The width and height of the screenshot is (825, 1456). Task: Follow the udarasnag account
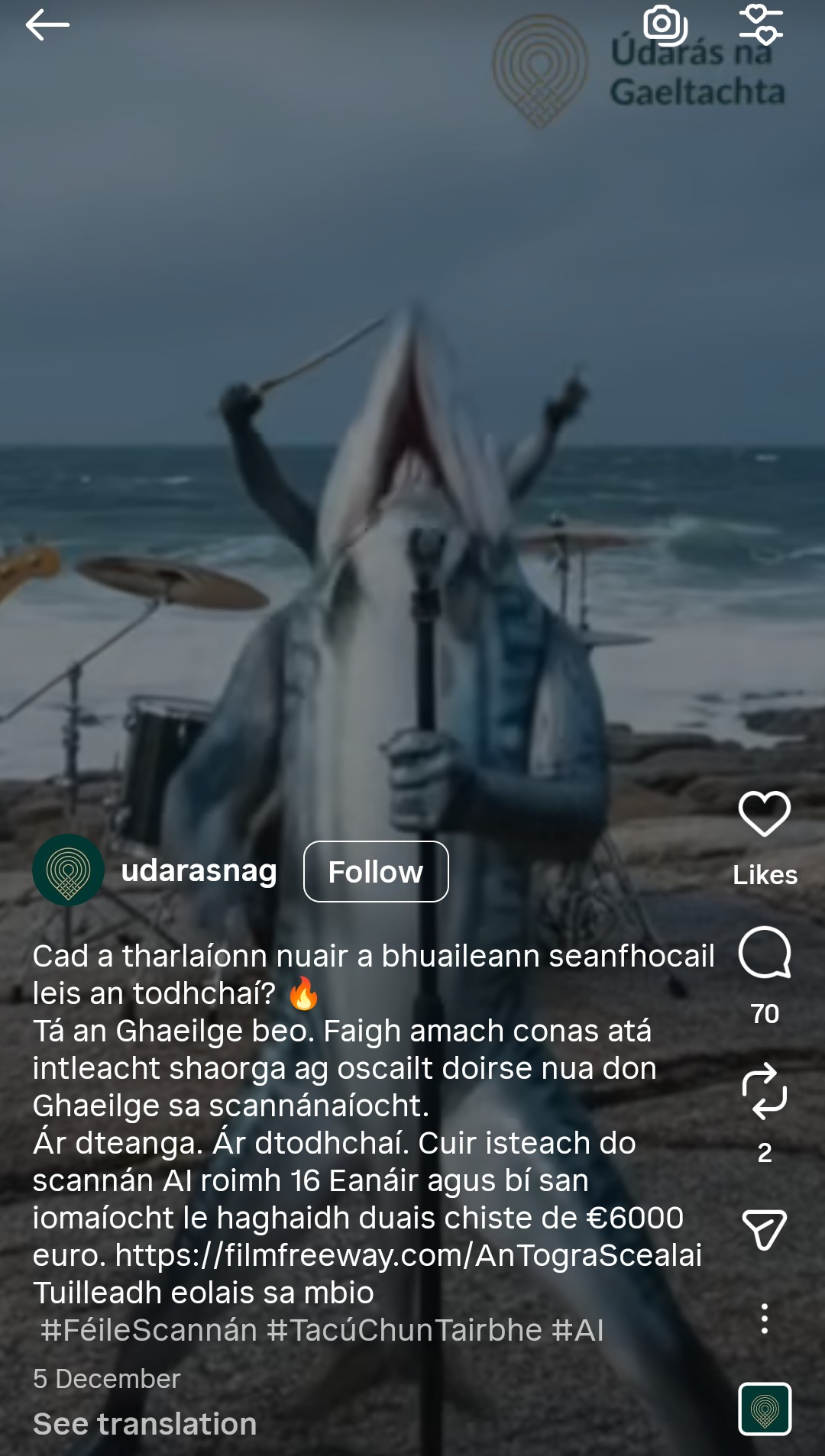point(376,871)
